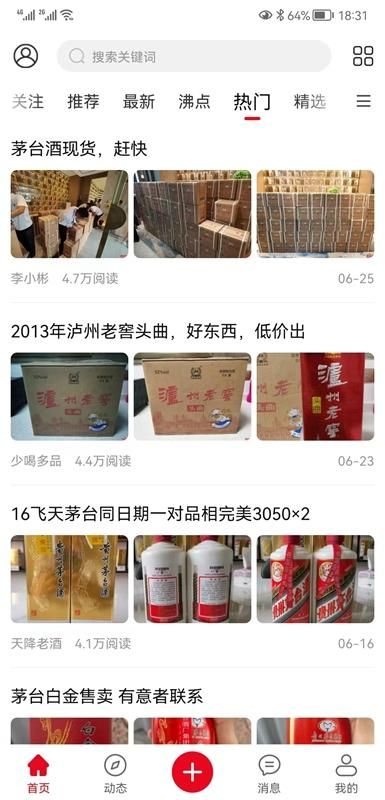The height and width of the screenshot is (800, 385).
Task: Go to the 沸点 tab
Action: point(194,102)
